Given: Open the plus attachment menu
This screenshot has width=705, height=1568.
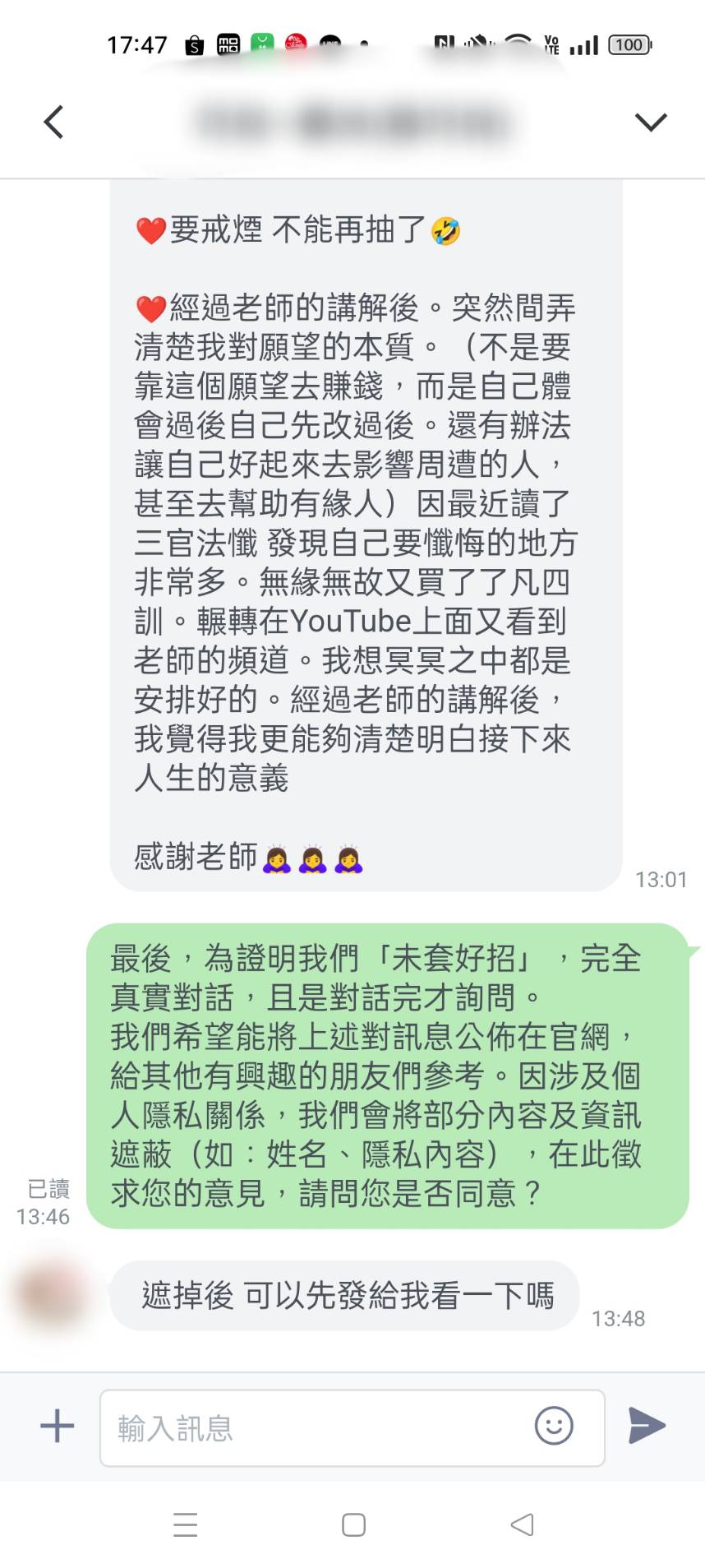Looking at the screenshot, I should [58, 1425].
